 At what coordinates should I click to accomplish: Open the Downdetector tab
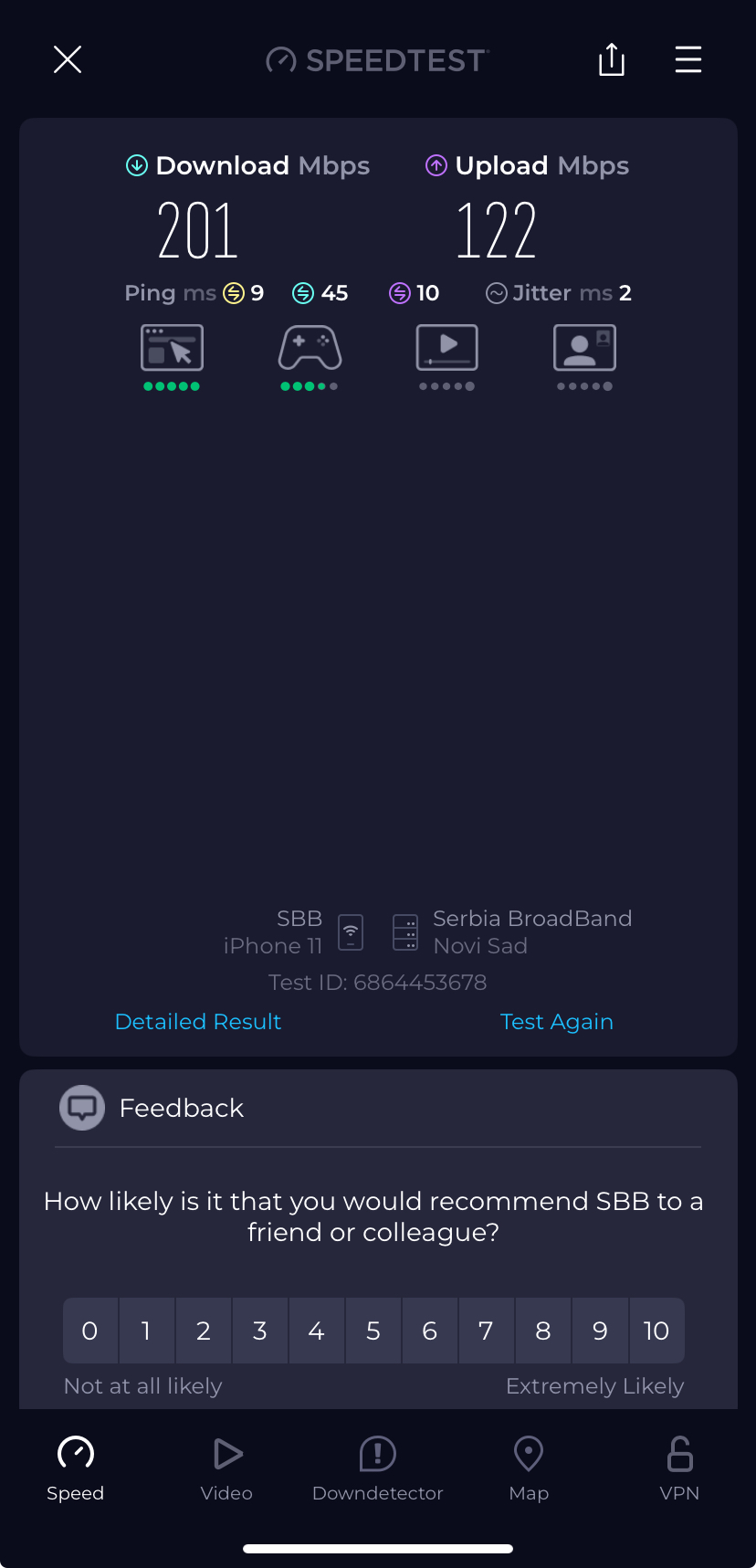point(377,1468)
